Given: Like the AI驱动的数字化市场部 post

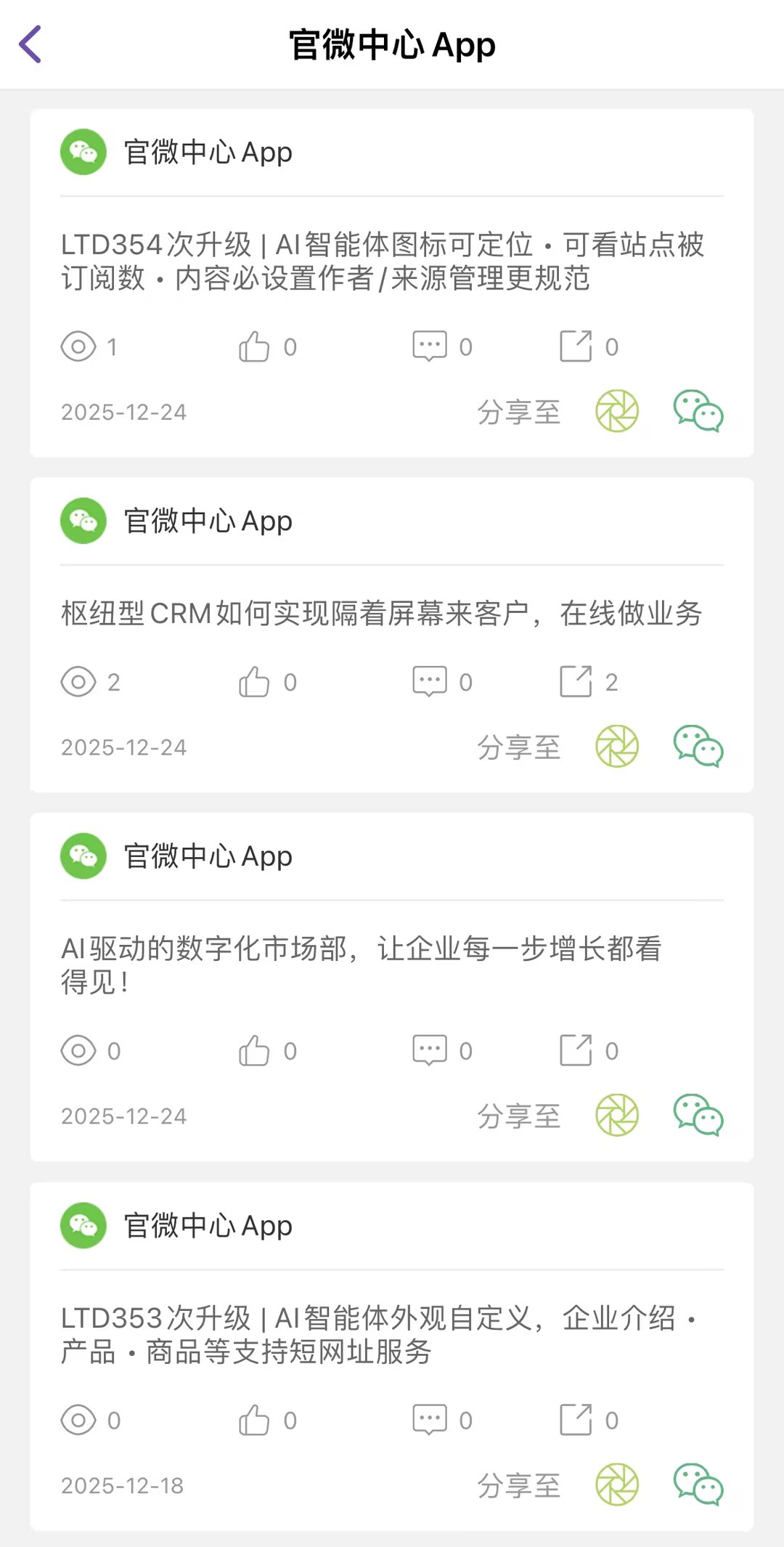Looking at the screenshot, I should pyautogui.click(x=254, y=1050).
